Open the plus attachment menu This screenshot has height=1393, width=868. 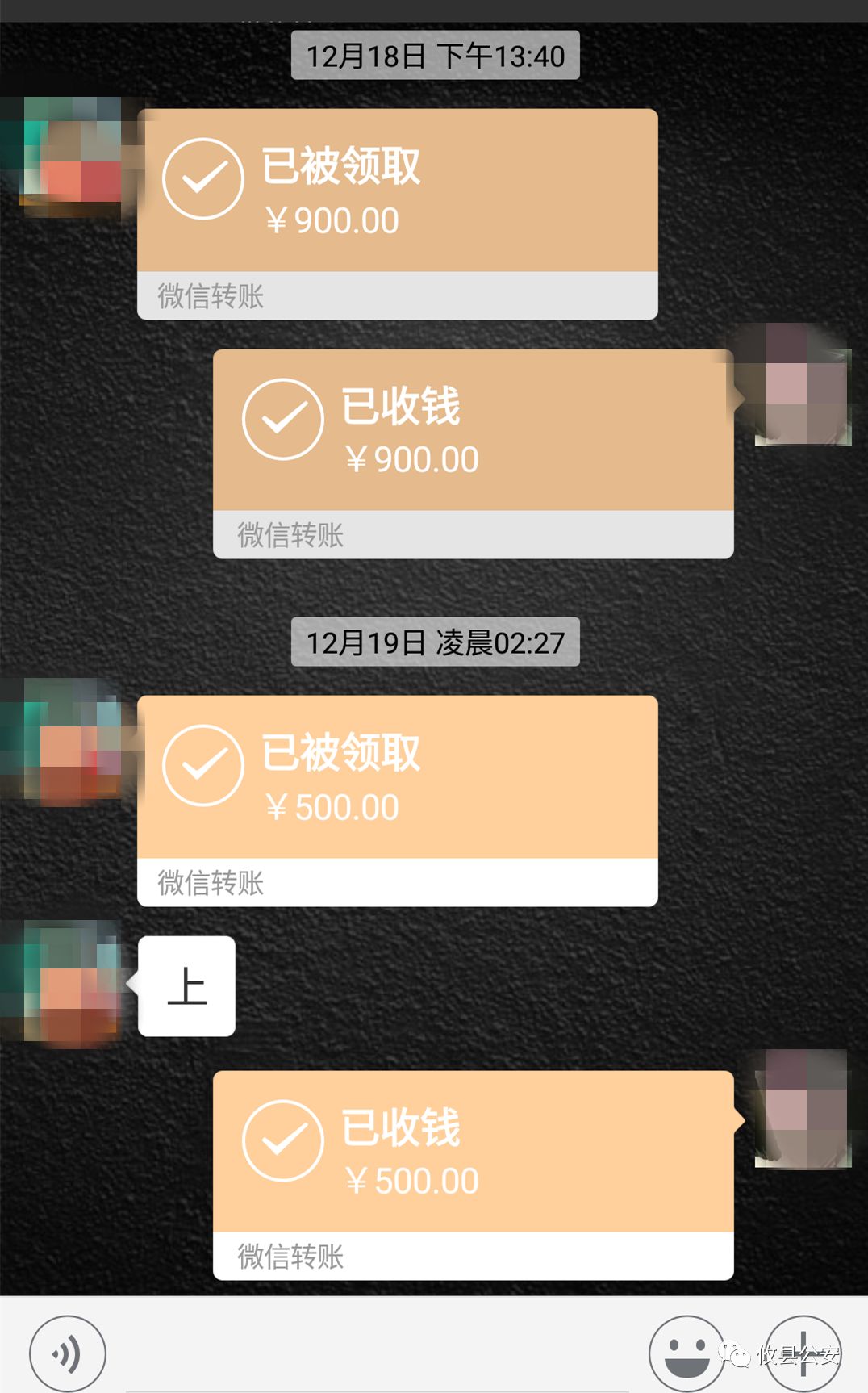pyautogui.click(x=803, y=1353)
